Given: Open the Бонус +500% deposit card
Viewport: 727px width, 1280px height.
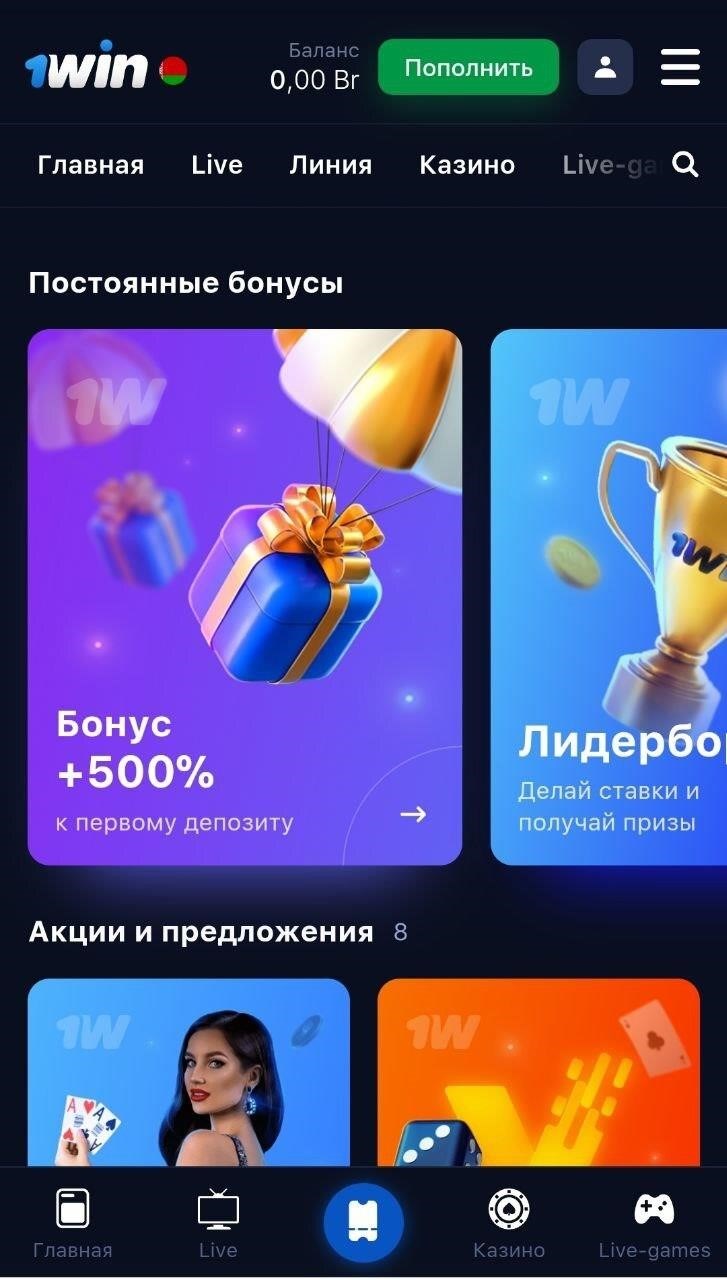Looking at the screenshot, I should point(245,597).
